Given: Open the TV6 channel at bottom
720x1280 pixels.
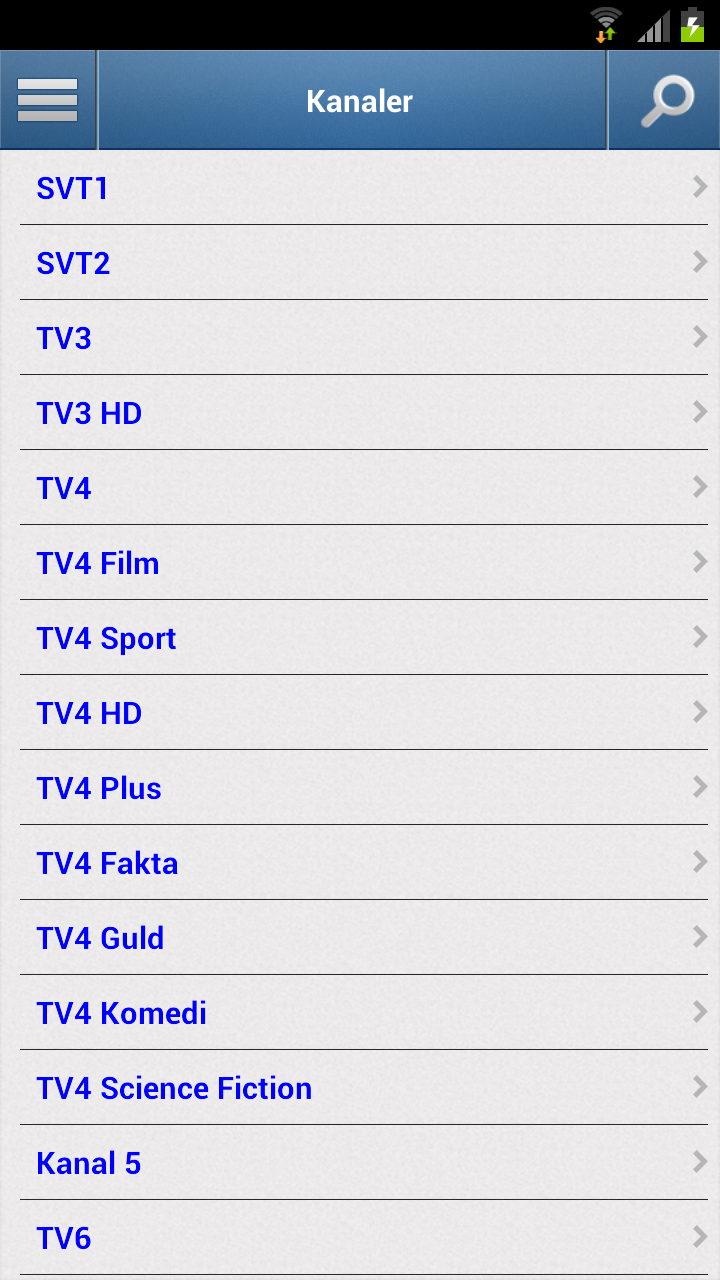Looking at the screenshot, I should (x=360, y=1237).
